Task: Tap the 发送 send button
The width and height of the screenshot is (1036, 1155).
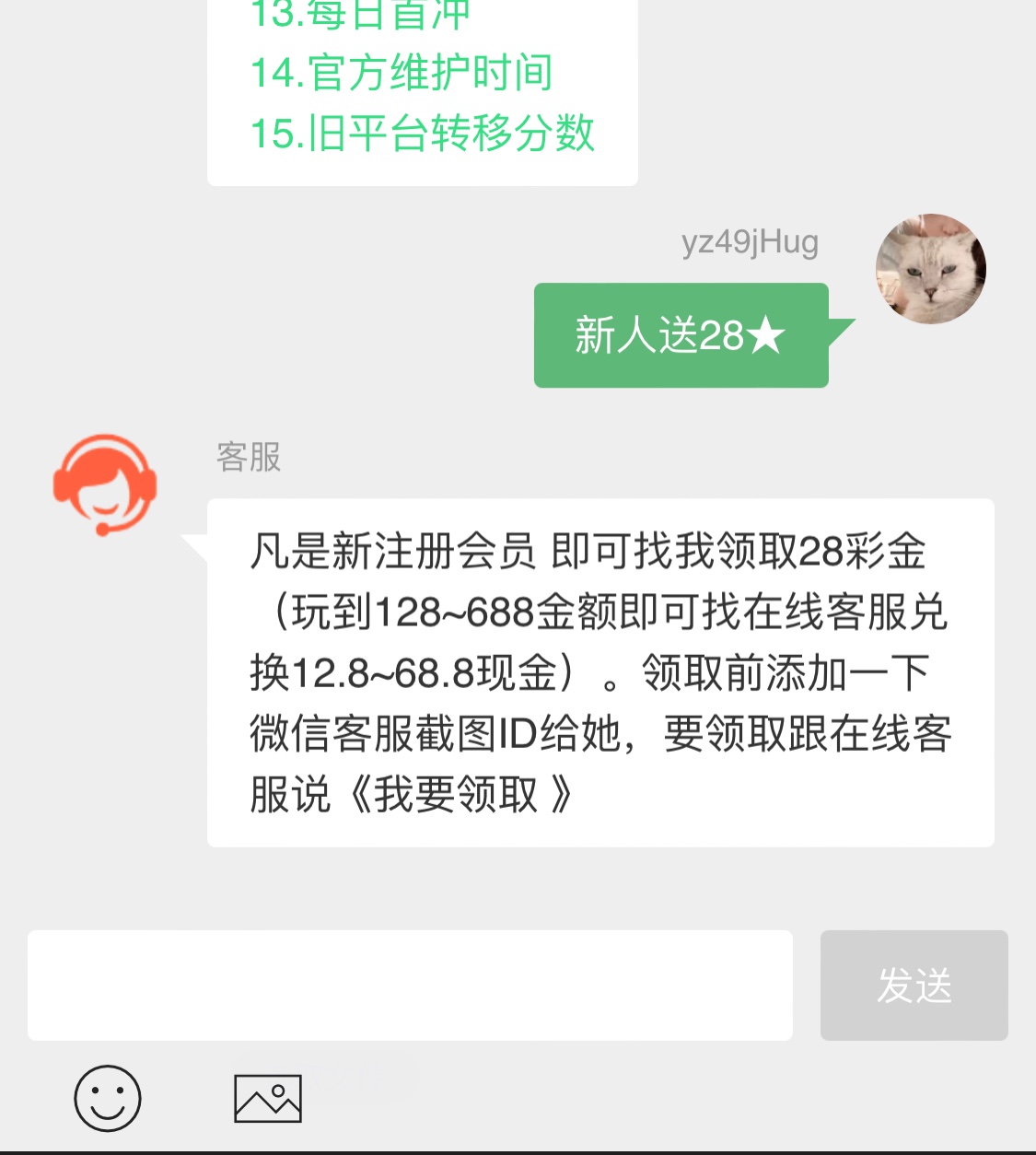Action: [914, 986]
